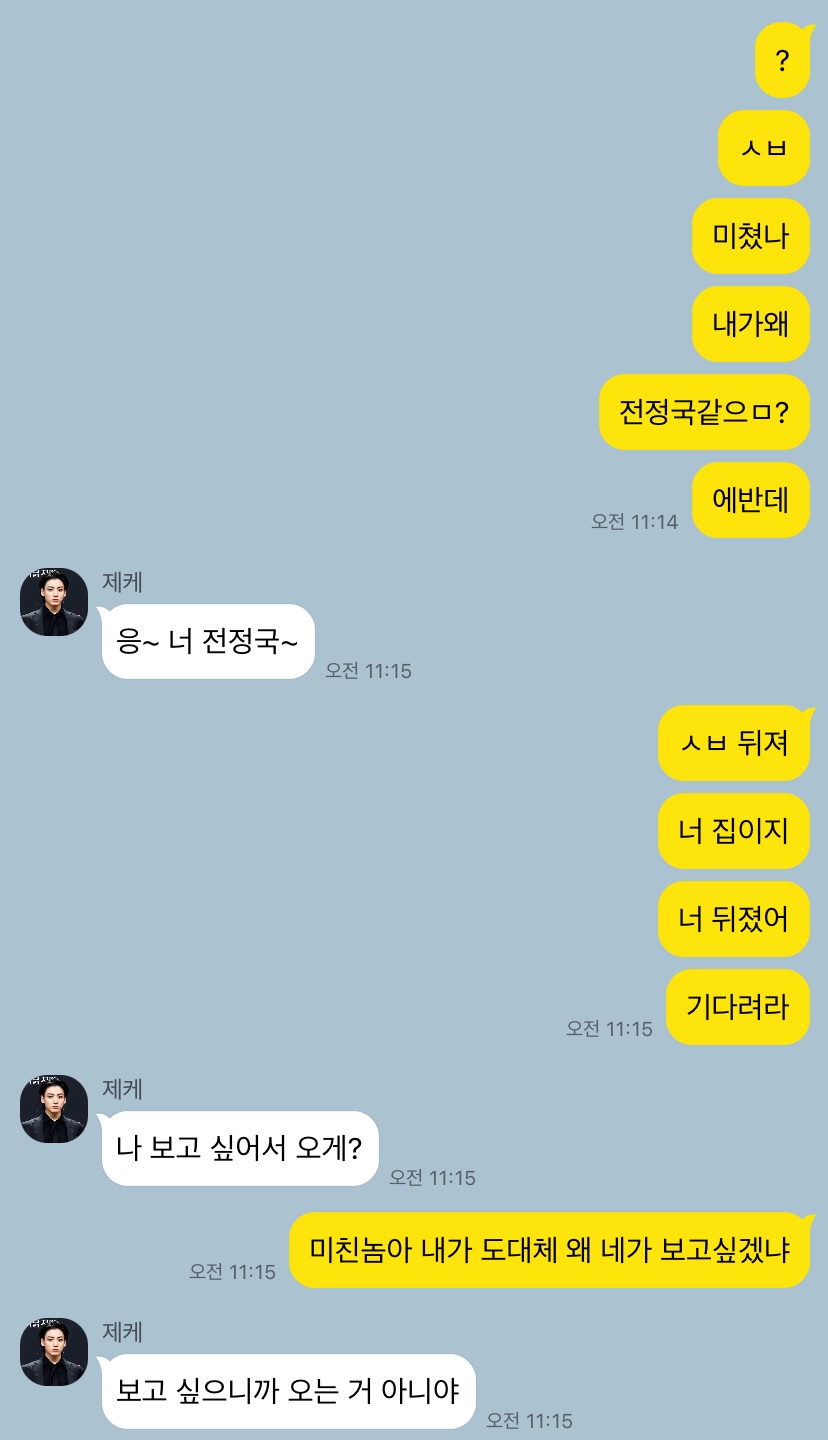This screenshot has width=828, height=1440.
Task: Open 제케's avatar beside '보고 싶으니까 오는 거 아니야'
Action: pos(54,1352)
